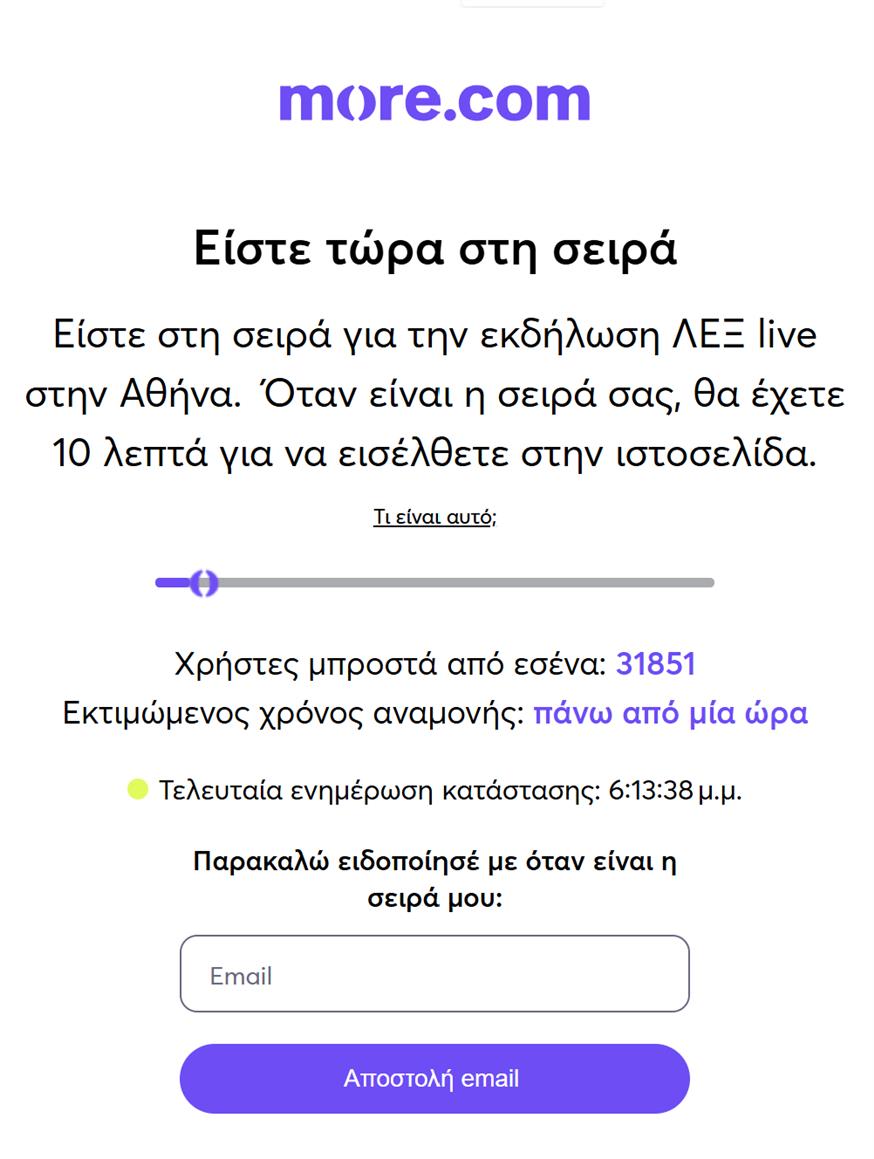
Task: Tap the 'Αποστολή email' button
Action: [434, 1079]
